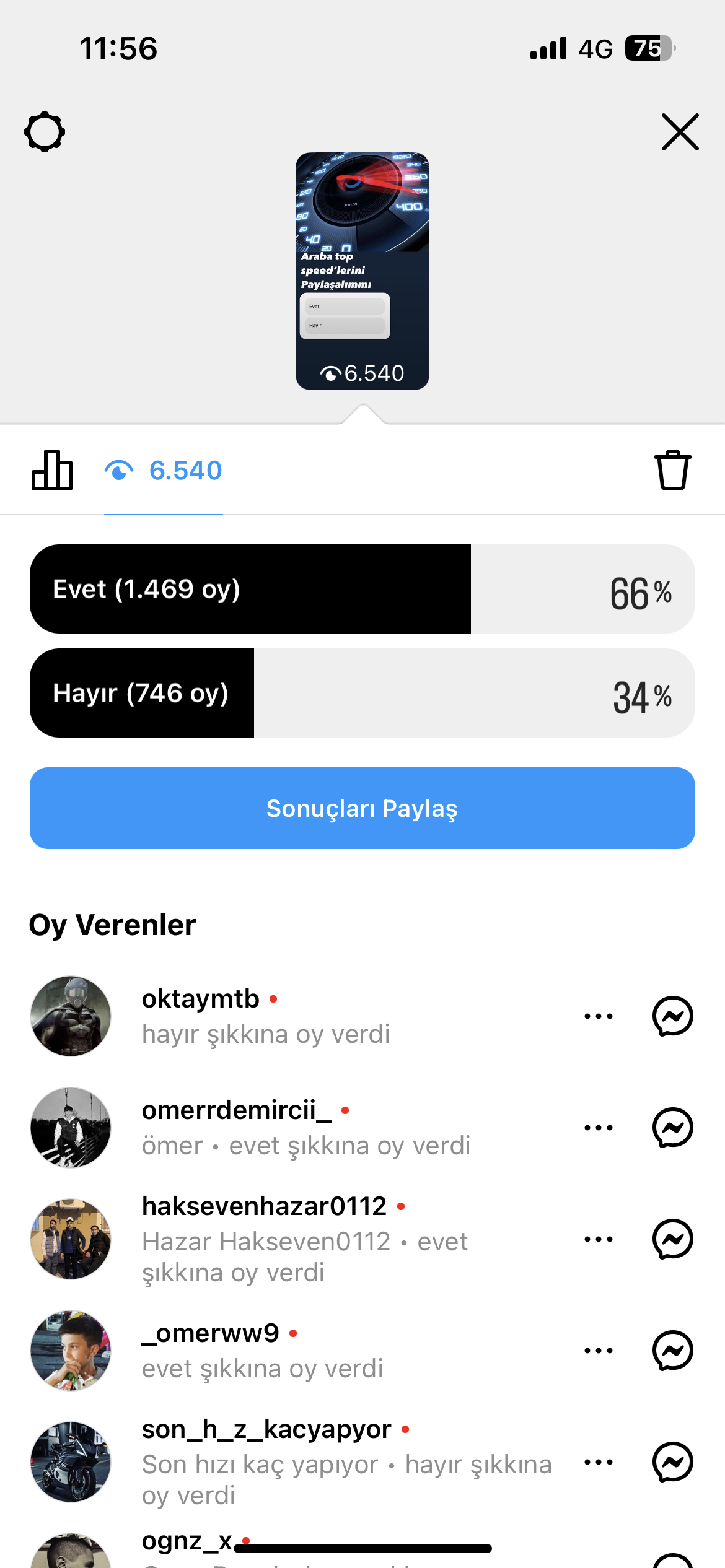The height and width of the screenshot is (1568, 725).
Task: Message oktaymtb via messenger icon
Action: coord(673,1016)
